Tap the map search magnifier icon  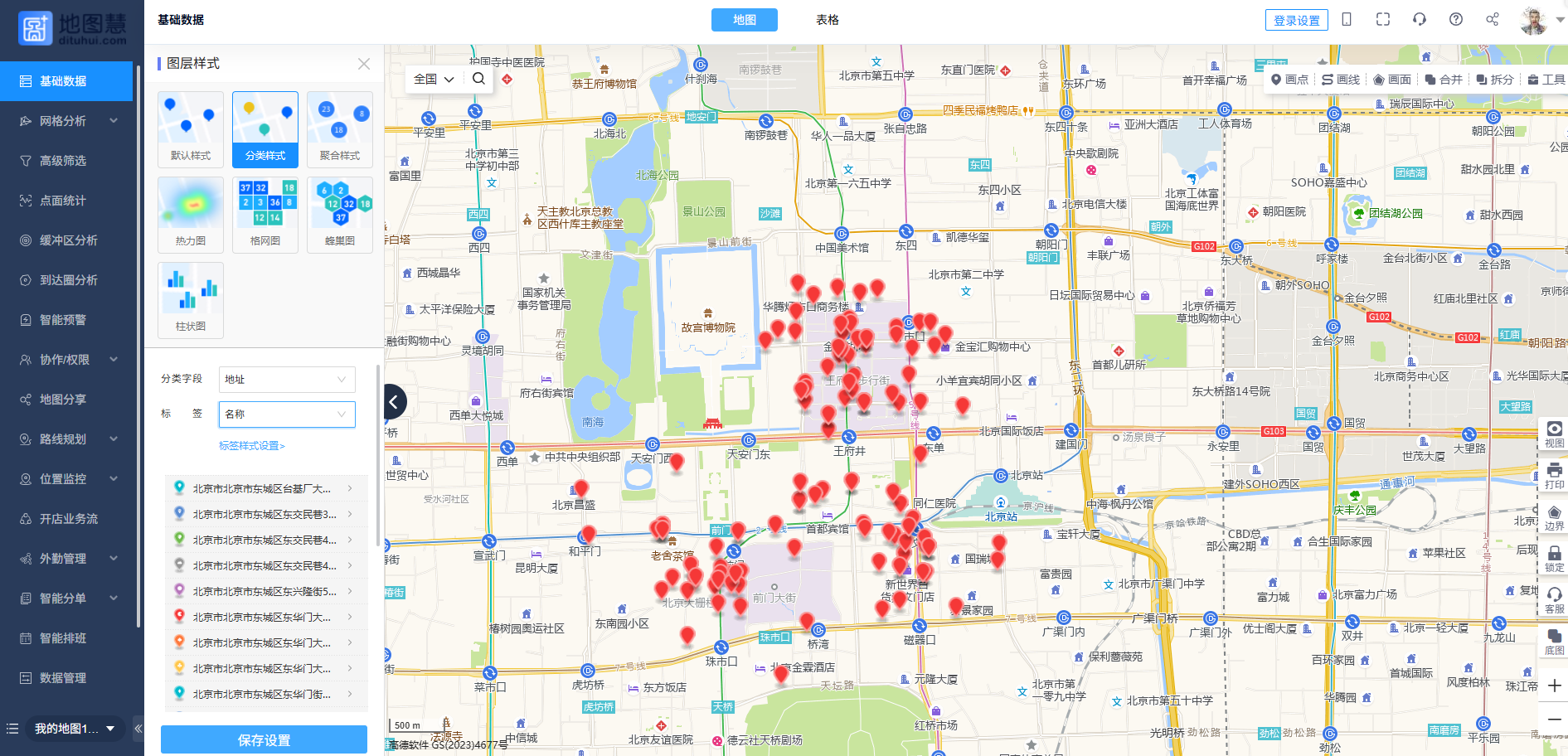[x=478, y=79]
